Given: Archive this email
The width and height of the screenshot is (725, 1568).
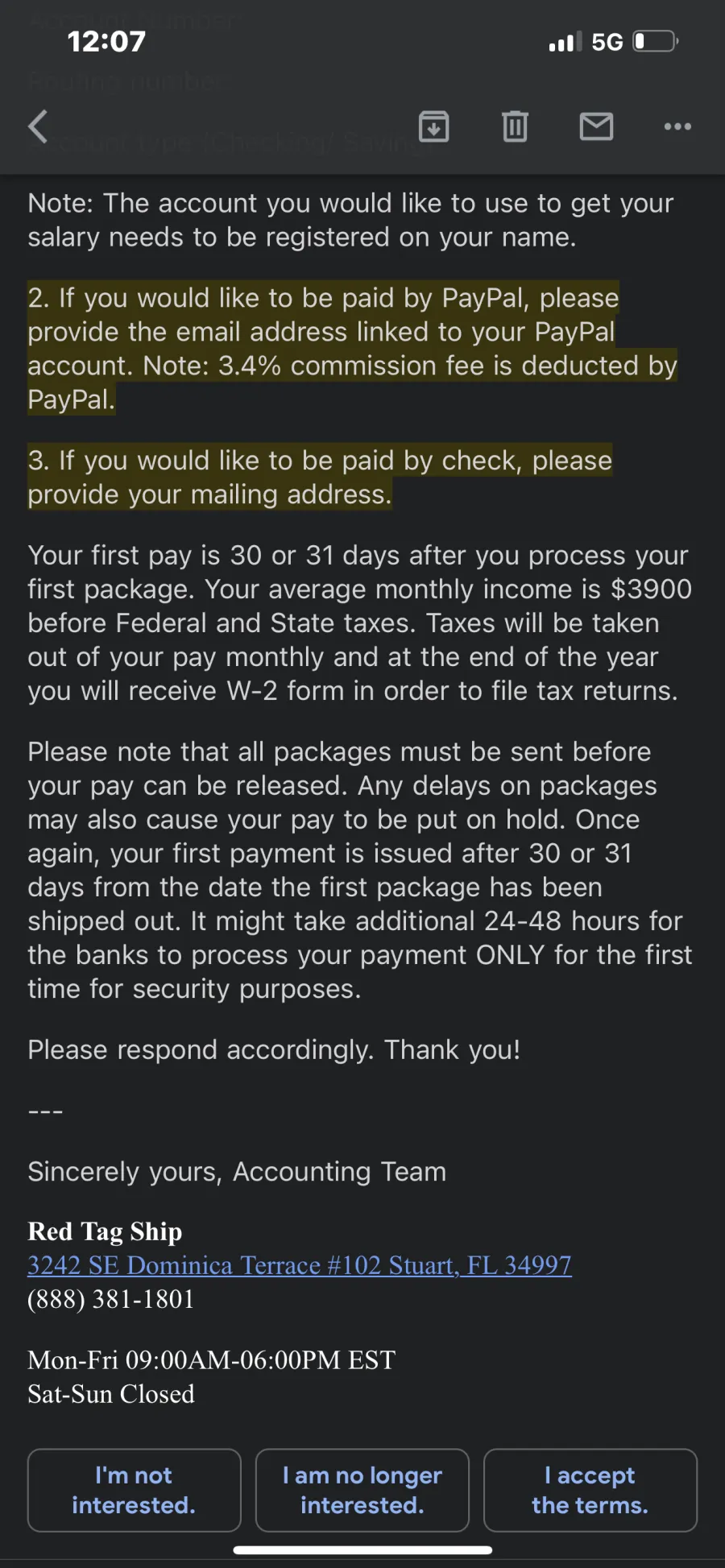Looking at the screenshot, I should [x=434, y=126].
